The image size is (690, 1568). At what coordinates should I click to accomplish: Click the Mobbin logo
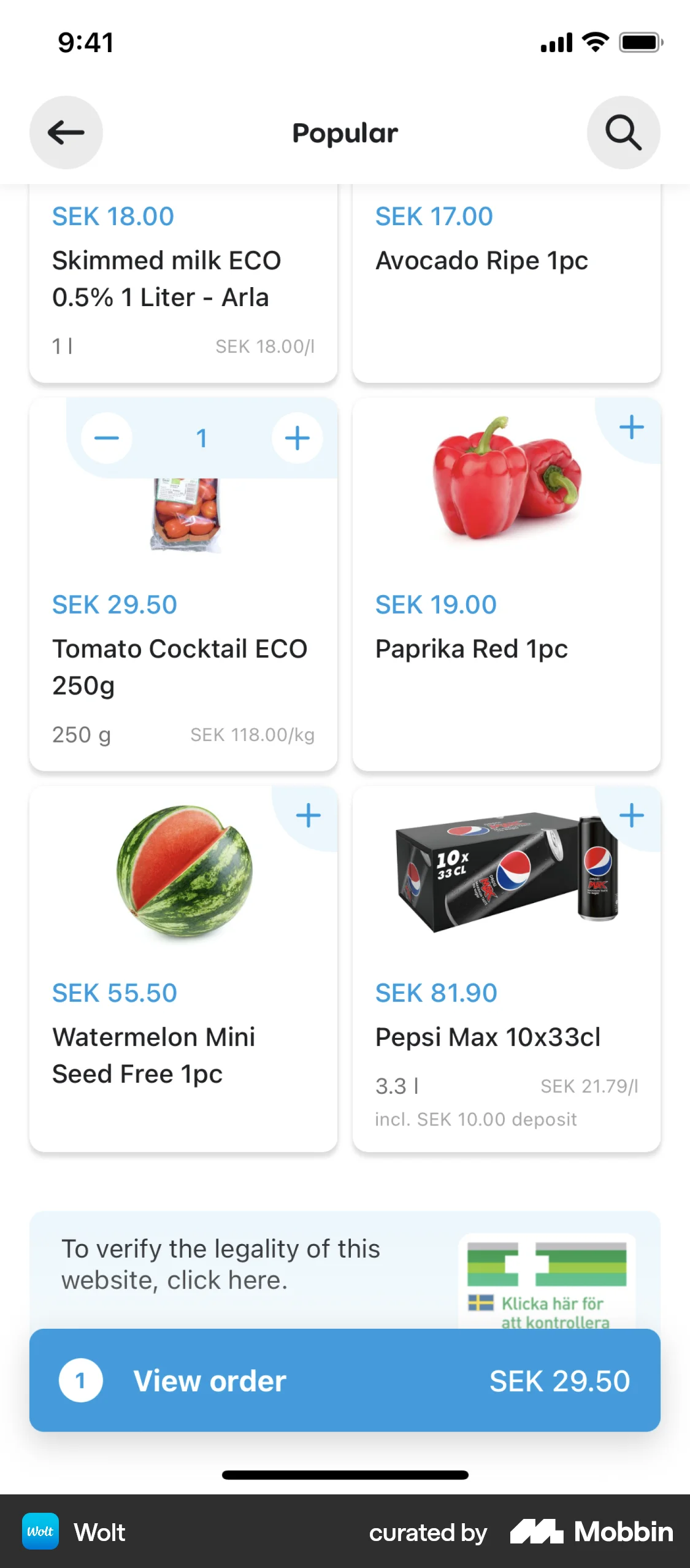pyautogui.click(x=591, y=1531)
